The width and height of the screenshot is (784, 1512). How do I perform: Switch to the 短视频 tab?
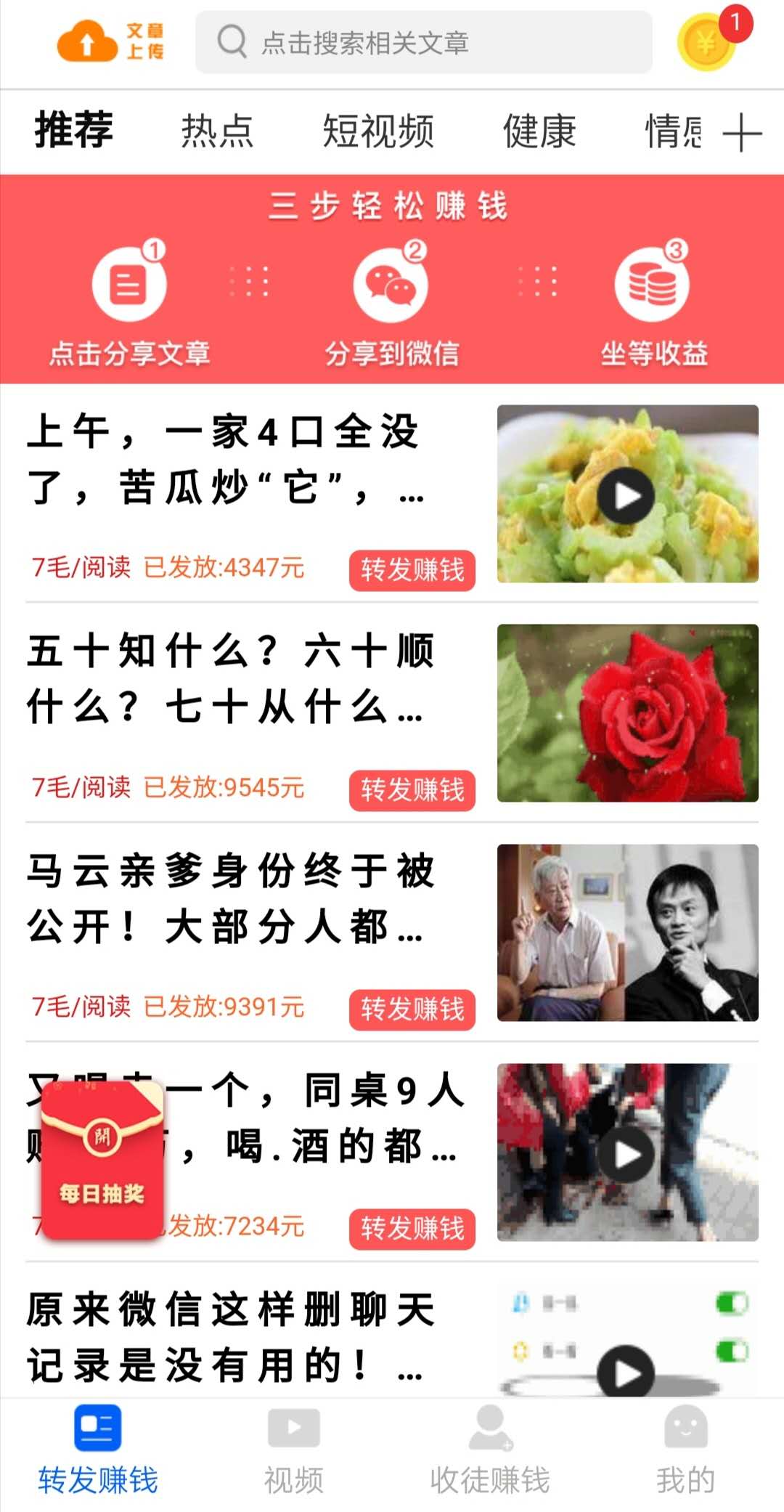point(378,131)
